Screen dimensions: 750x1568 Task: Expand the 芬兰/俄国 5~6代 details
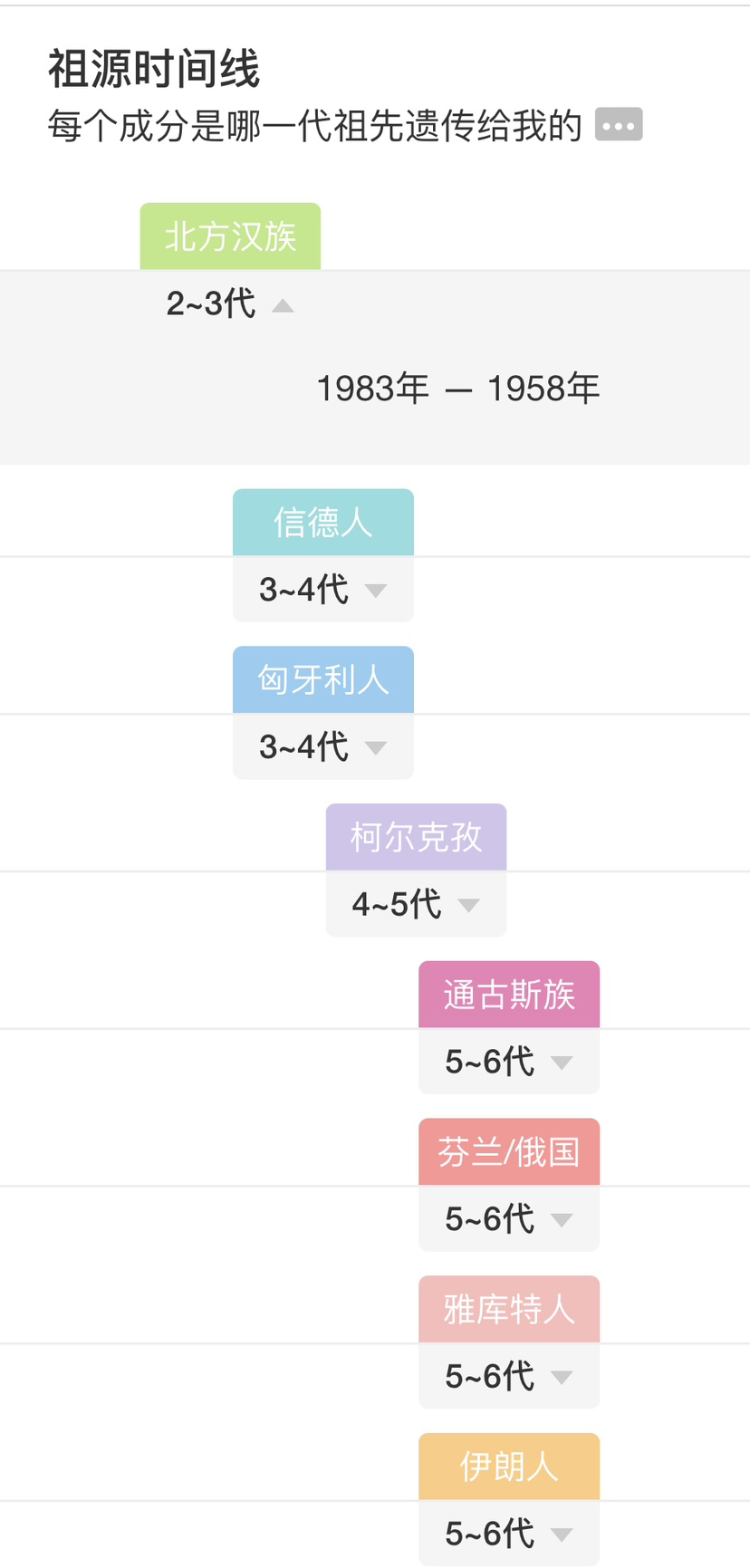[509, 1219]
